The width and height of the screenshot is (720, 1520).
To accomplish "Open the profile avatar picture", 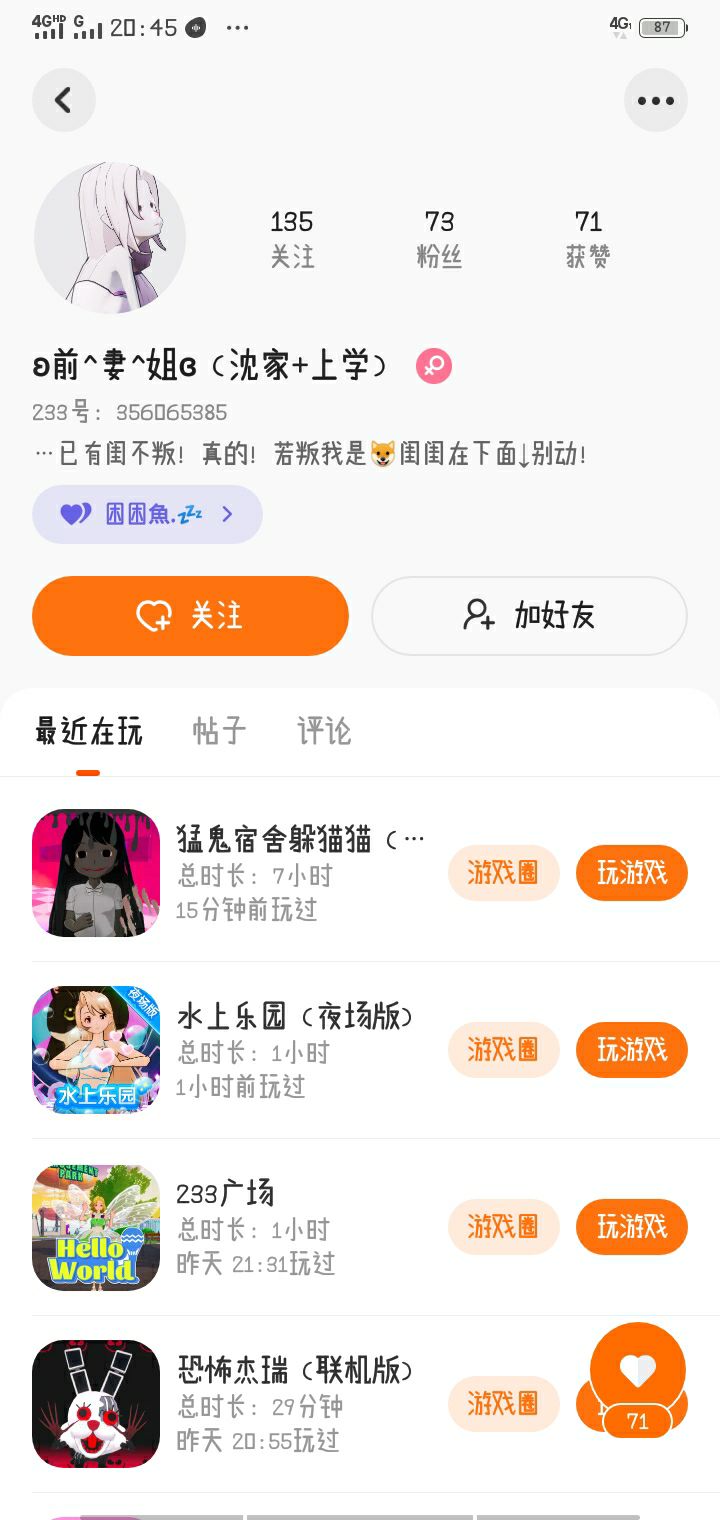I will click(110, 238).
